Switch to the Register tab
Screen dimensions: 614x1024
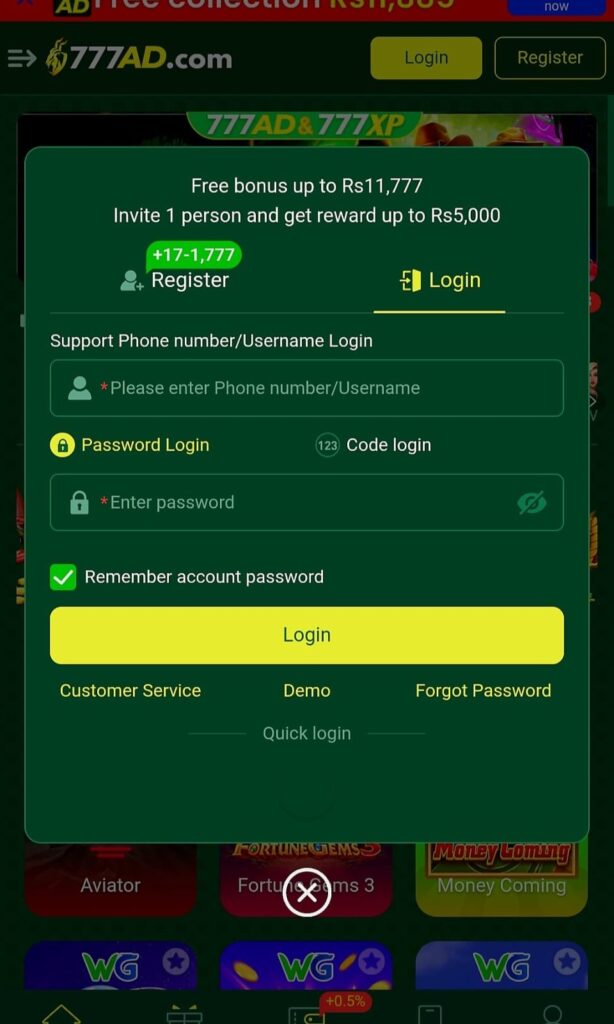coord(176,280)
